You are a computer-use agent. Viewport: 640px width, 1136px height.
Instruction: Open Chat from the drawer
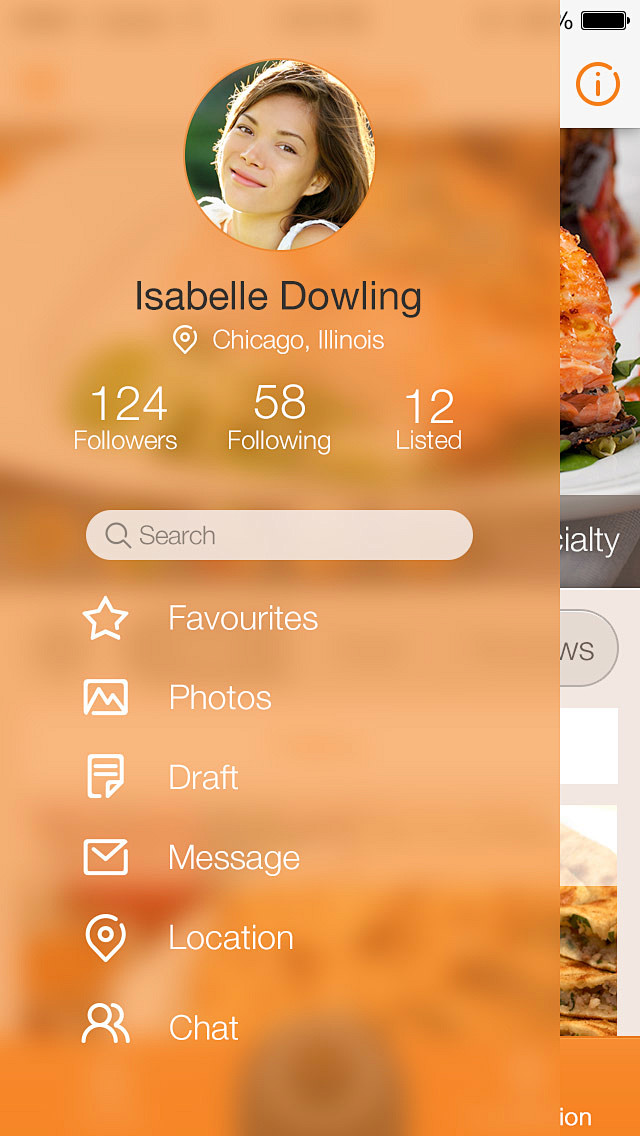click(163, 1026)
